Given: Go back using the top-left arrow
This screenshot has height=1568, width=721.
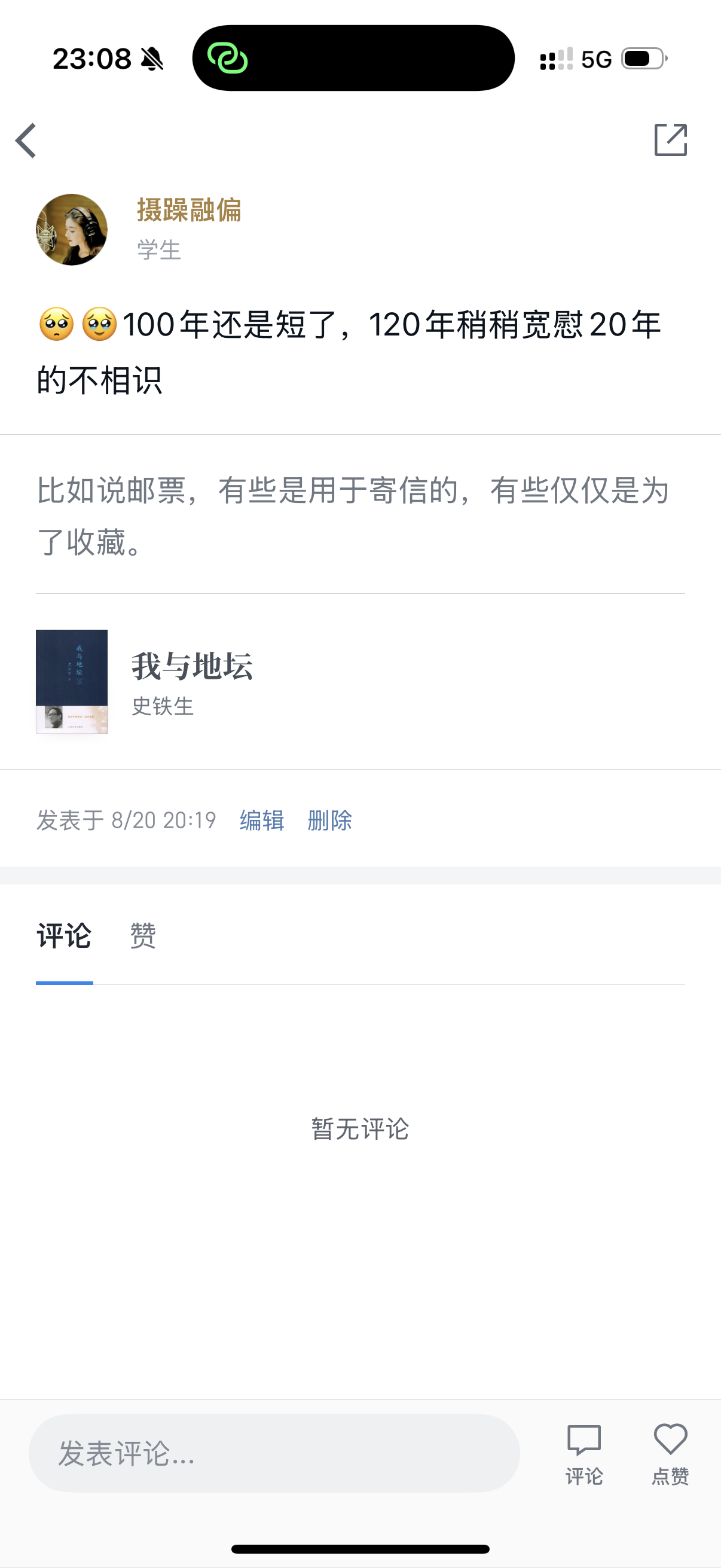Looking at the screenshot, I should pyautogui.click(x=26, y=141).
